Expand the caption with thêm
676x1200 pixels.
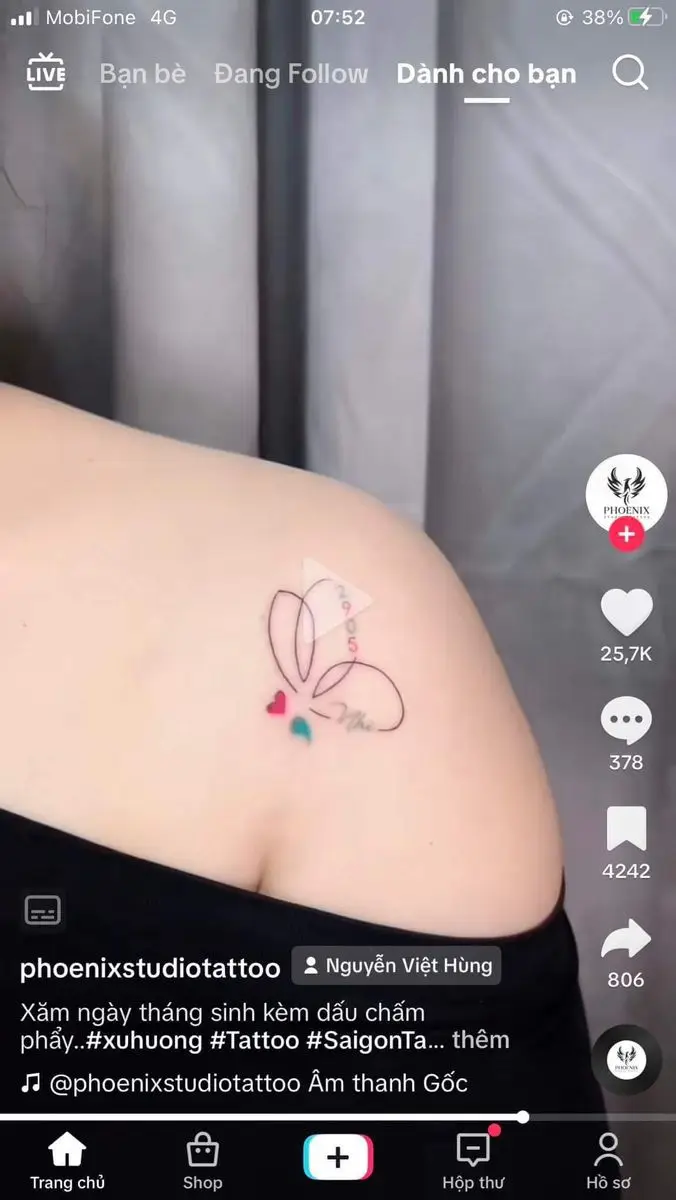pos(481,1040)
